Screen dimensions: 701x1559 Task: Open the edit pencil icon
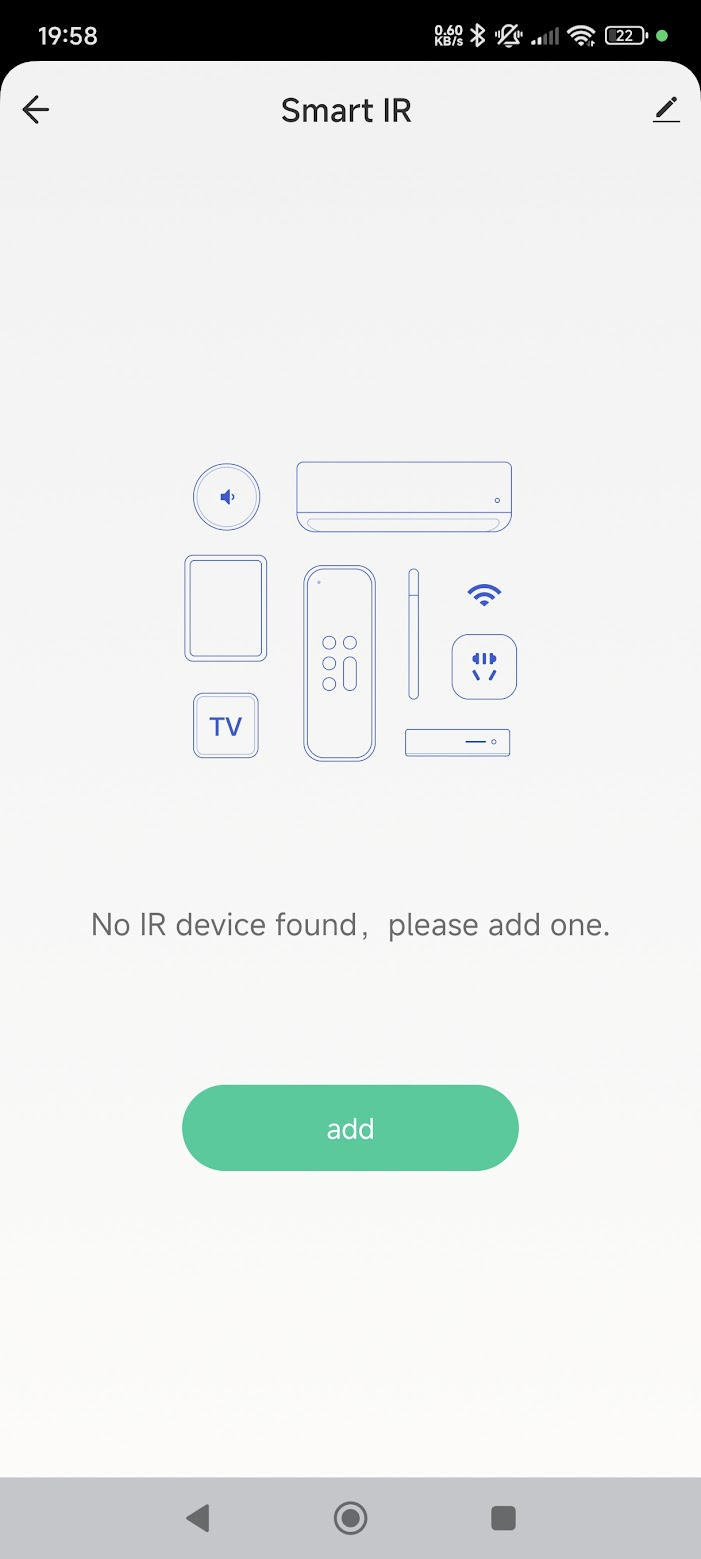click(x=666, y=110)
